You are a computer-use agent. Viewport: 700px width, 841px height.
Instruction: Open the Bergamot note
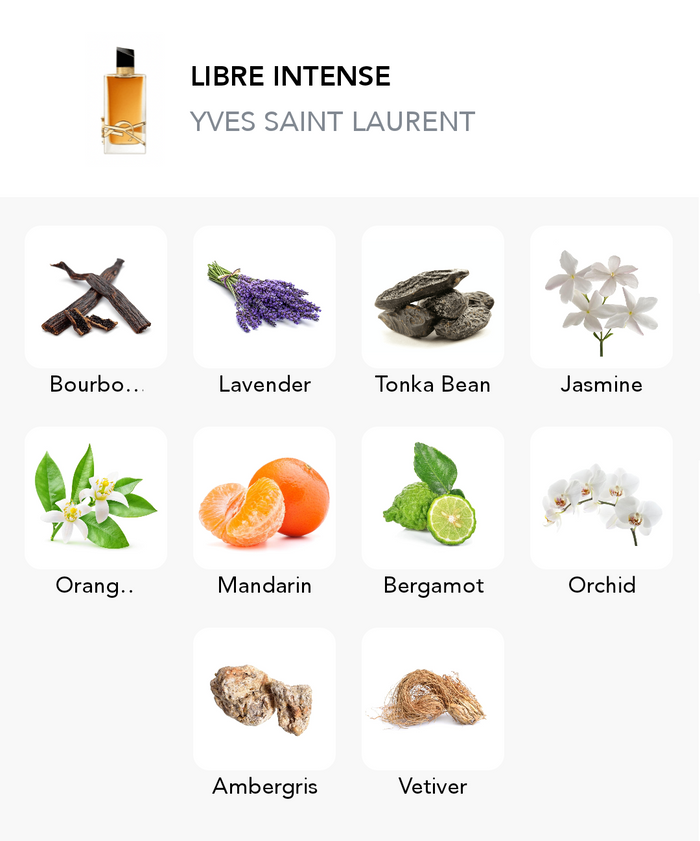tap(433, 498)
